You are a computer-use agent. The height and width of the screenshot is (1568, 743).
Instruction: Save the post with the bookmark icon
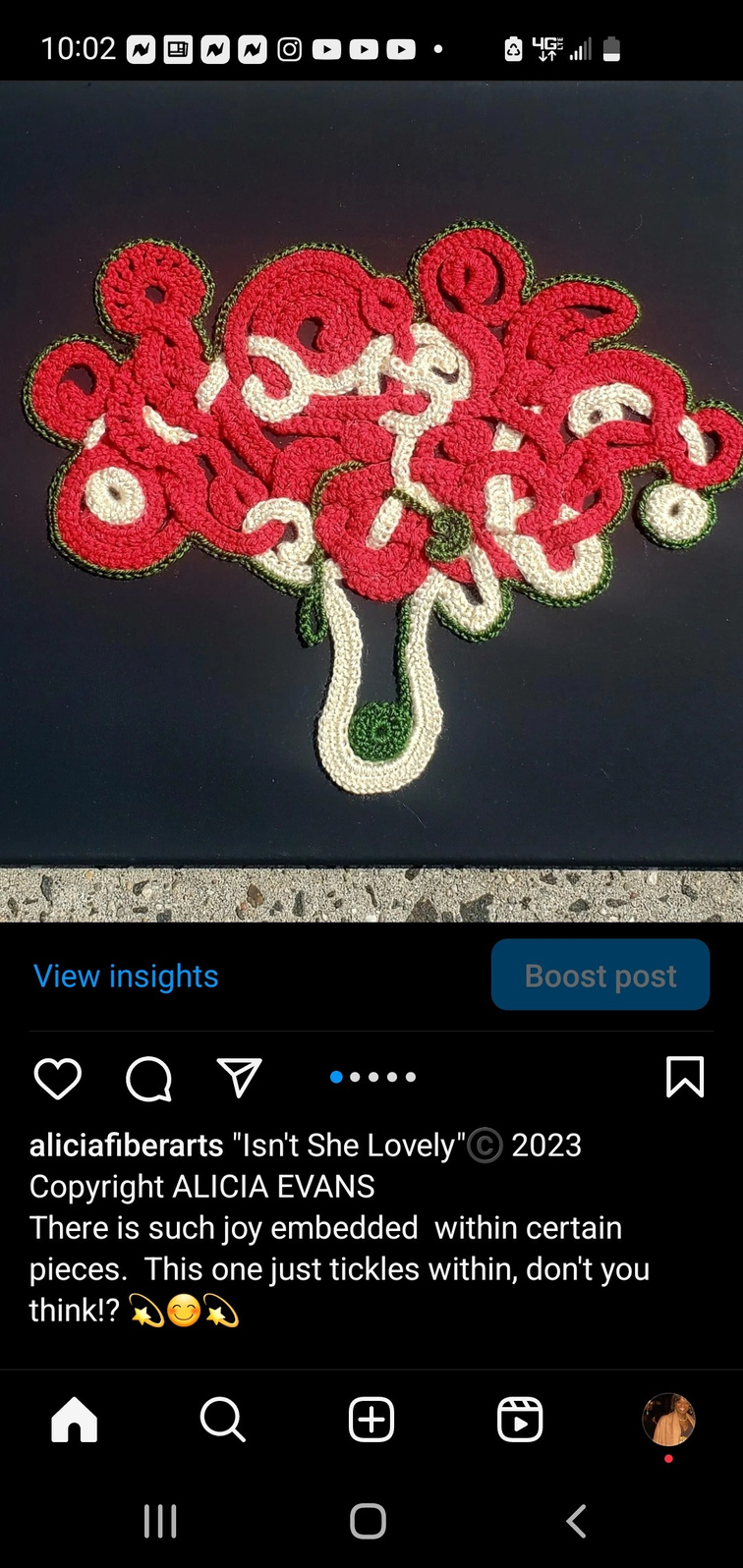pos(684,1077)
